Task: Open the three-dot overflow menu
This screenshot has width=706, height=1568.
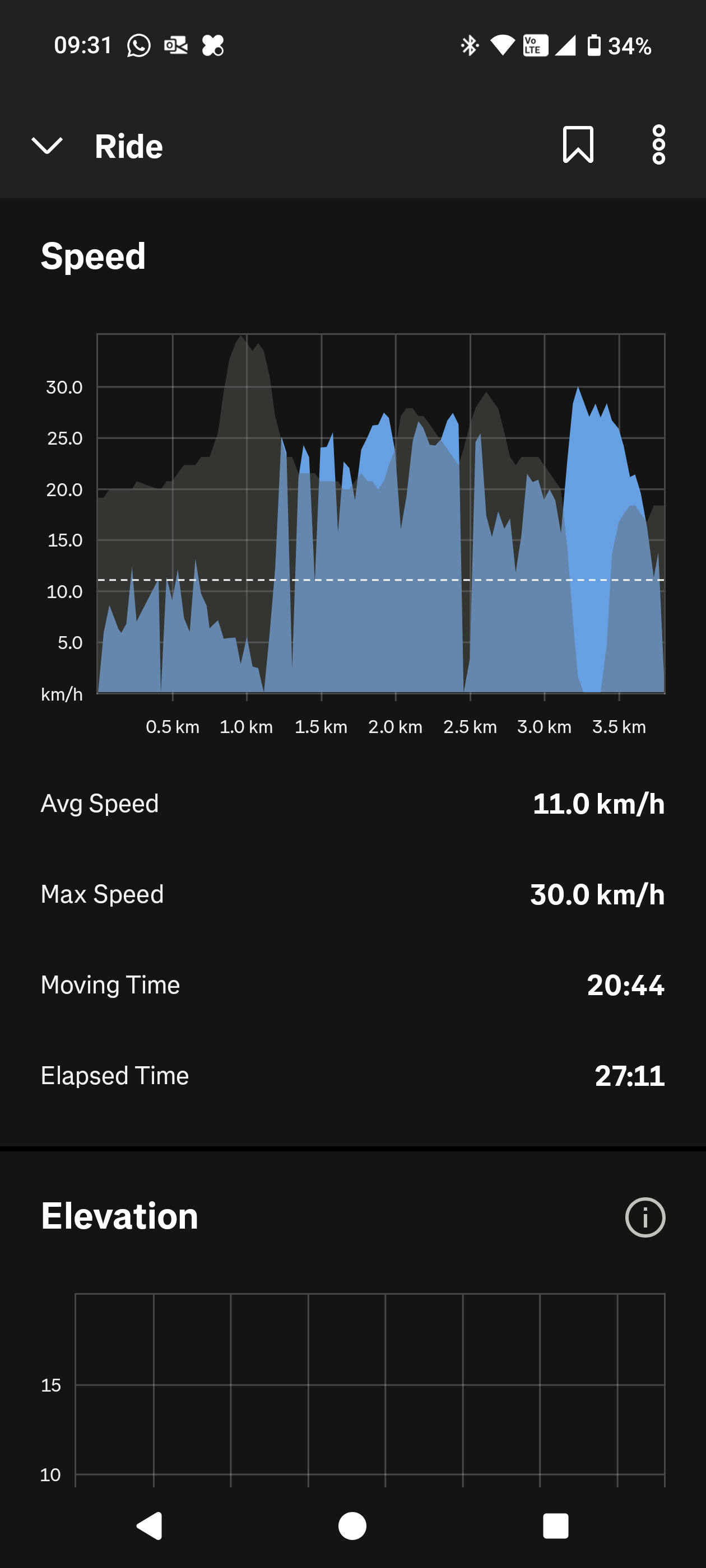Action: tap(658, 145)
